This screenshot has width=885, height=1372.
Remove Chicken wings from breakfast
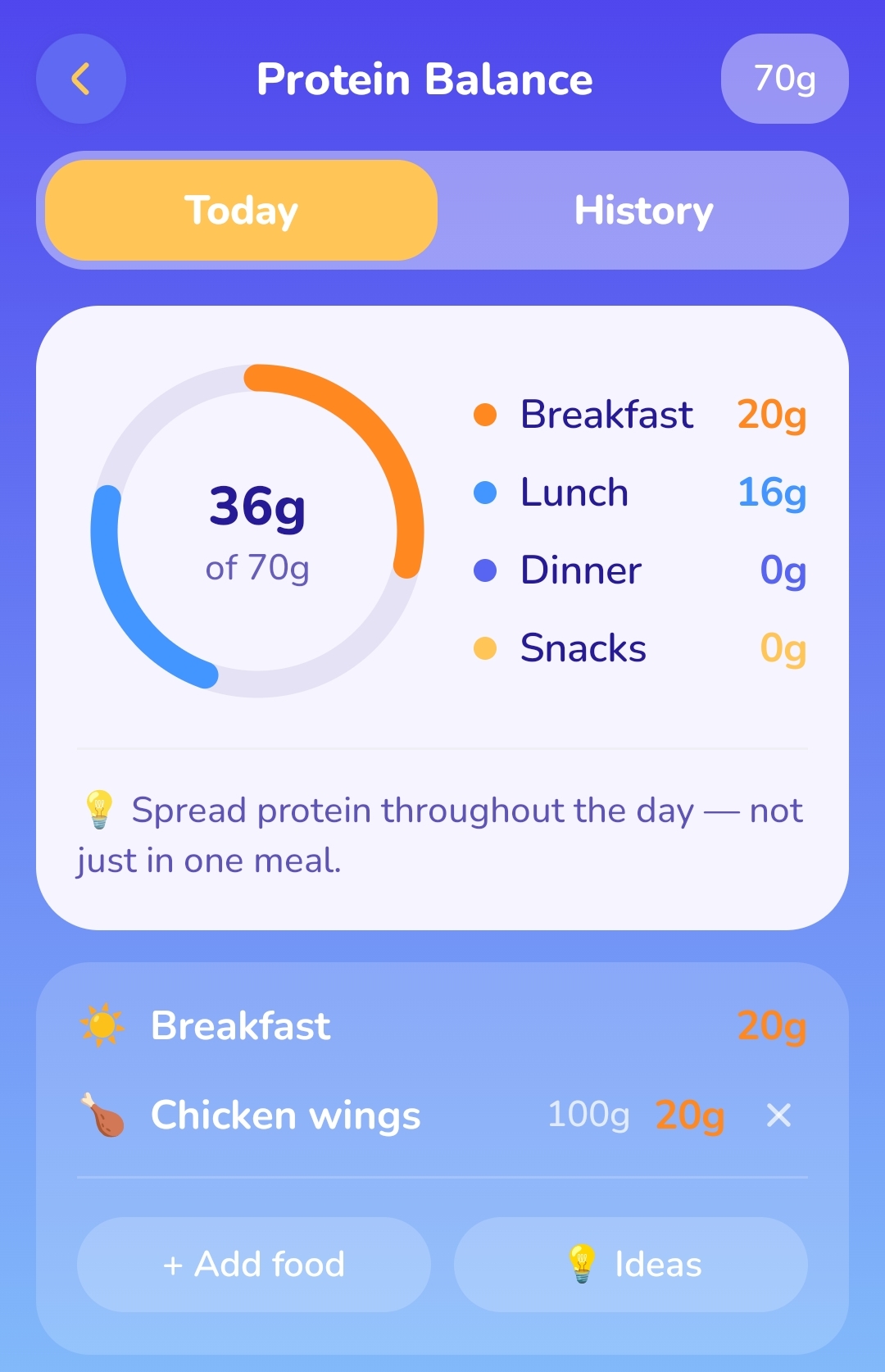pyautogui.click(x=778, y=1115)
